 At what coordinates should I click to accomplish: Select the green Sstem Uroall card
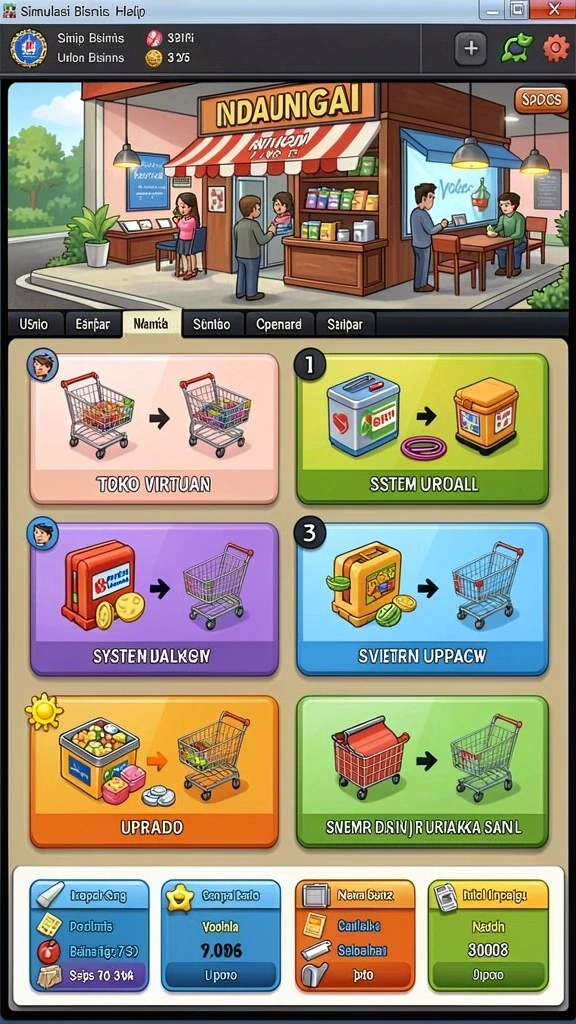click(x=422, y=428)
